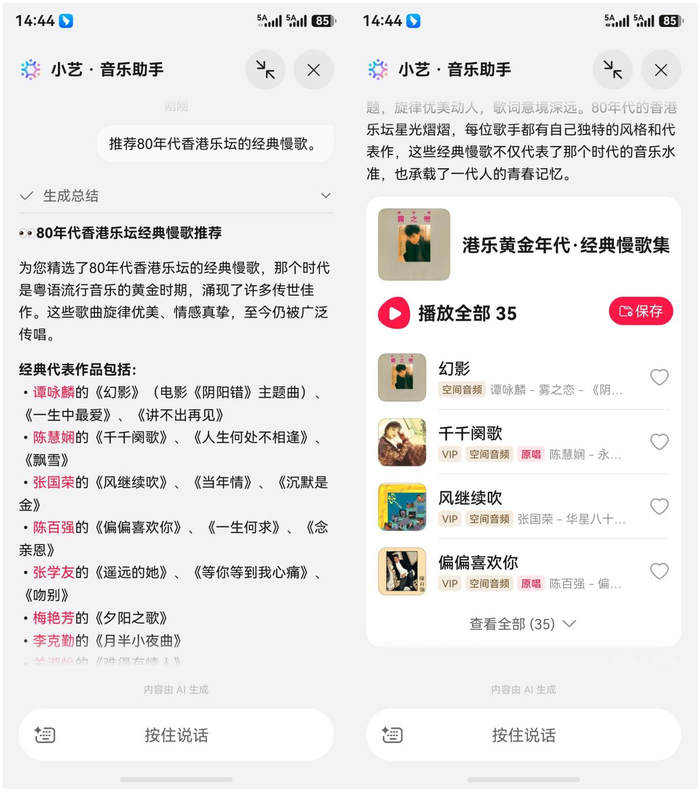700x791 pixels.
Task: Save the 港乐黄金年代 playlist
Action: pyautogui.click(x=640, y=311)
